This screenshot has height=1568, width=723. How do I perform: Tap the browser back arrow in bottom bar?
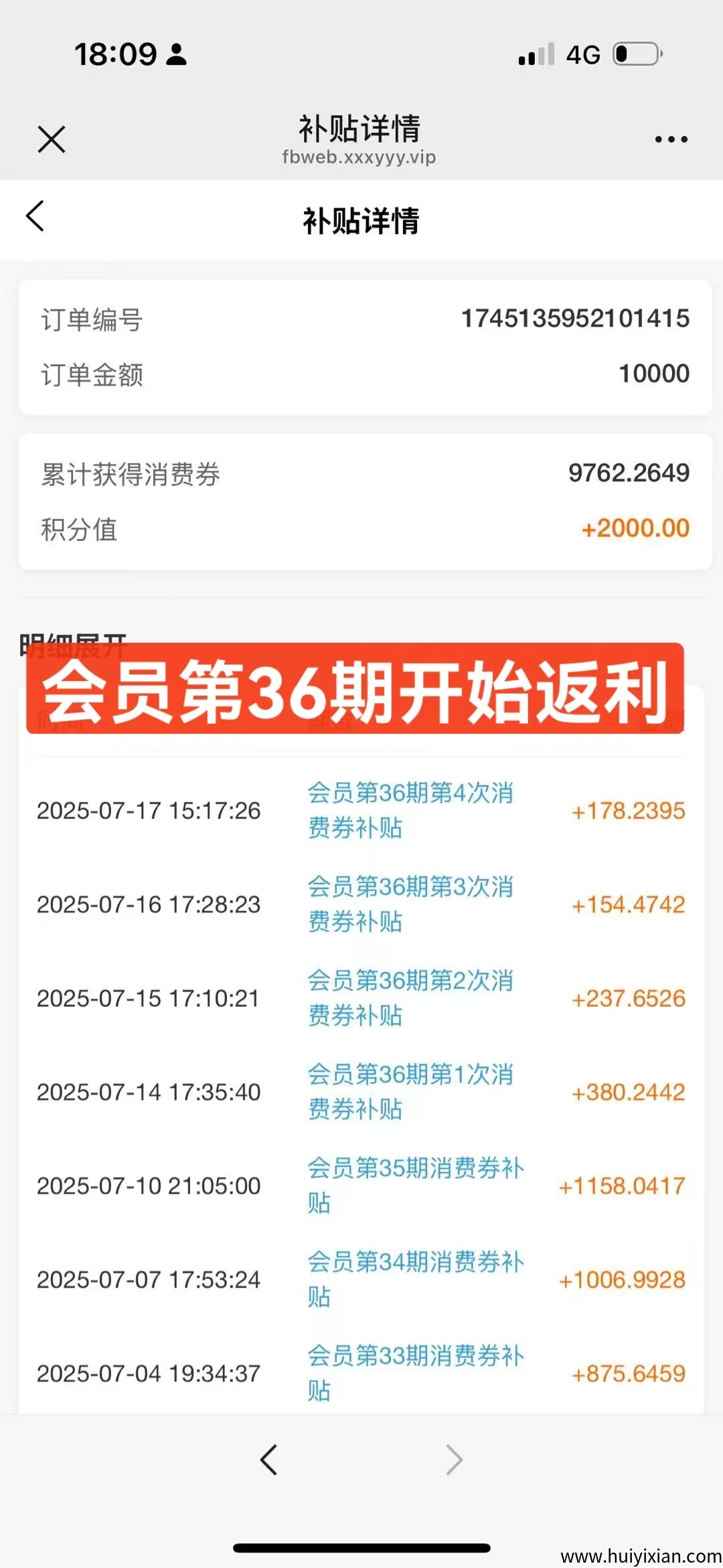(x=269, y=1460)
